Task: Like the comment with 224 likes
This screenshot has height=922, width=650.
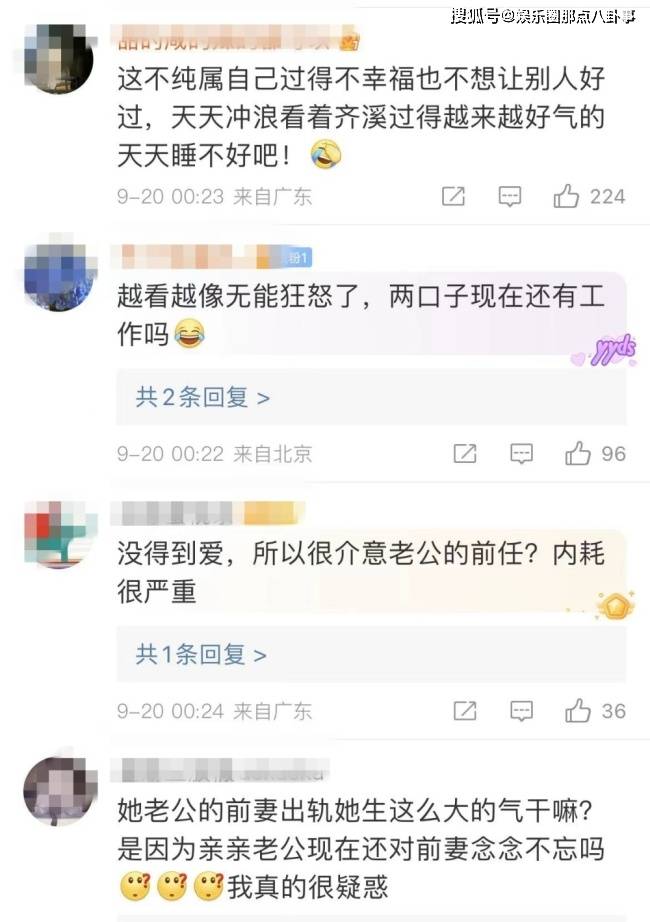Action: point(567,196)
